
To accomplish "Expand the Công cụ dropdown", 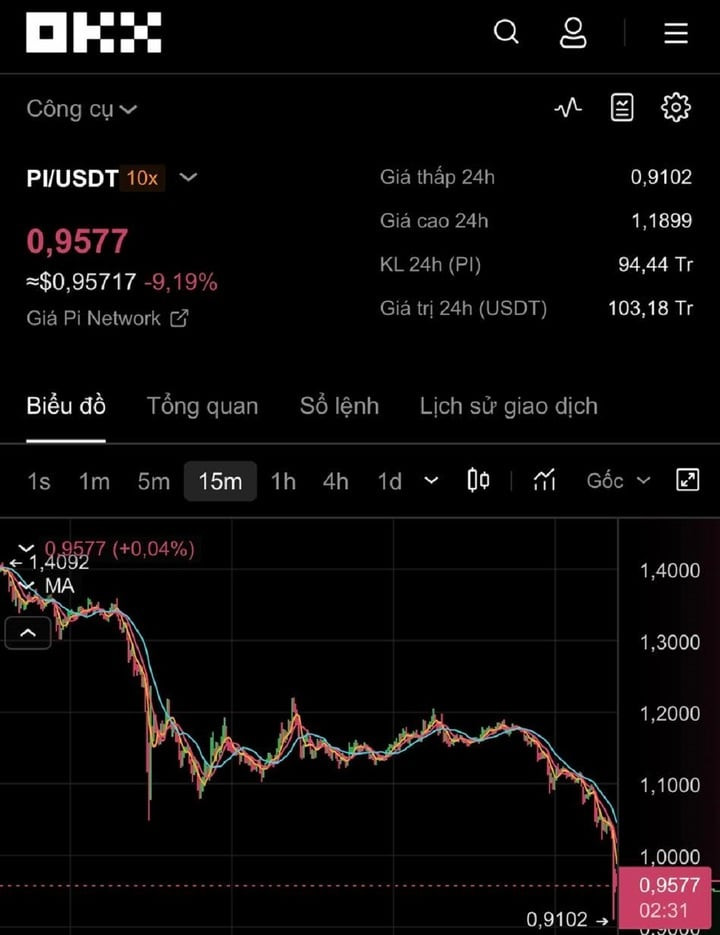I will pos(82,109).
